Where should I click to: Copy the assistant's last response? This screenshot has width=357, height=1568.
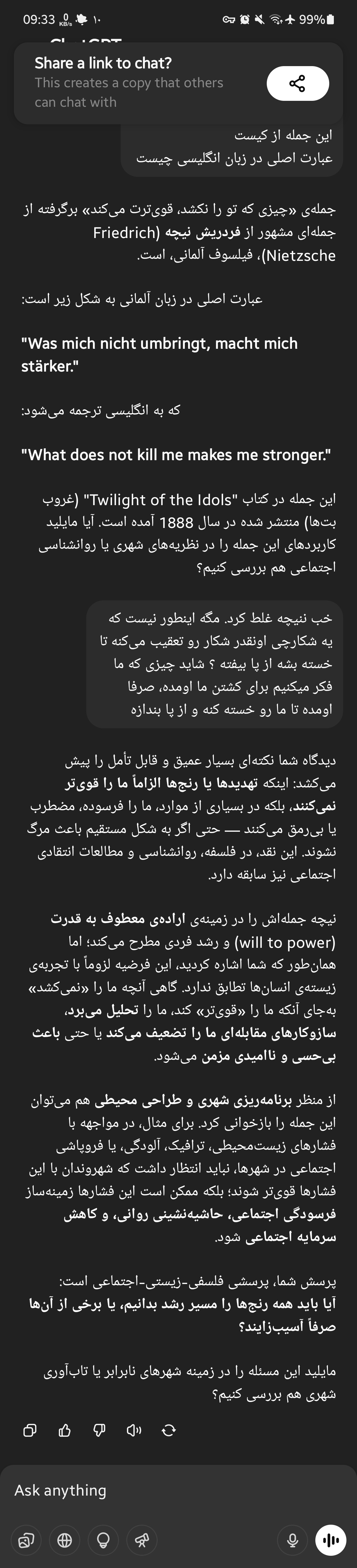[29, 1430]
